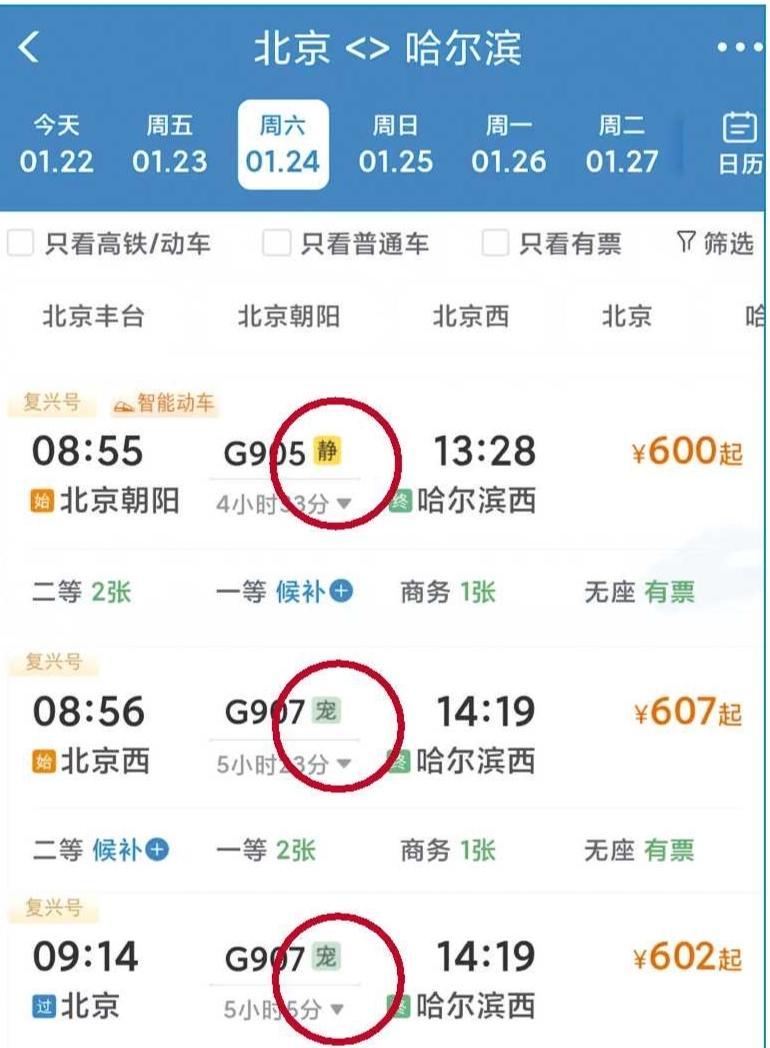Image resolution: width=770 pixels, height=1048 pixels.
Task: Pick Monday 01.26 in date strip
Action: click(x=509, y=144)
